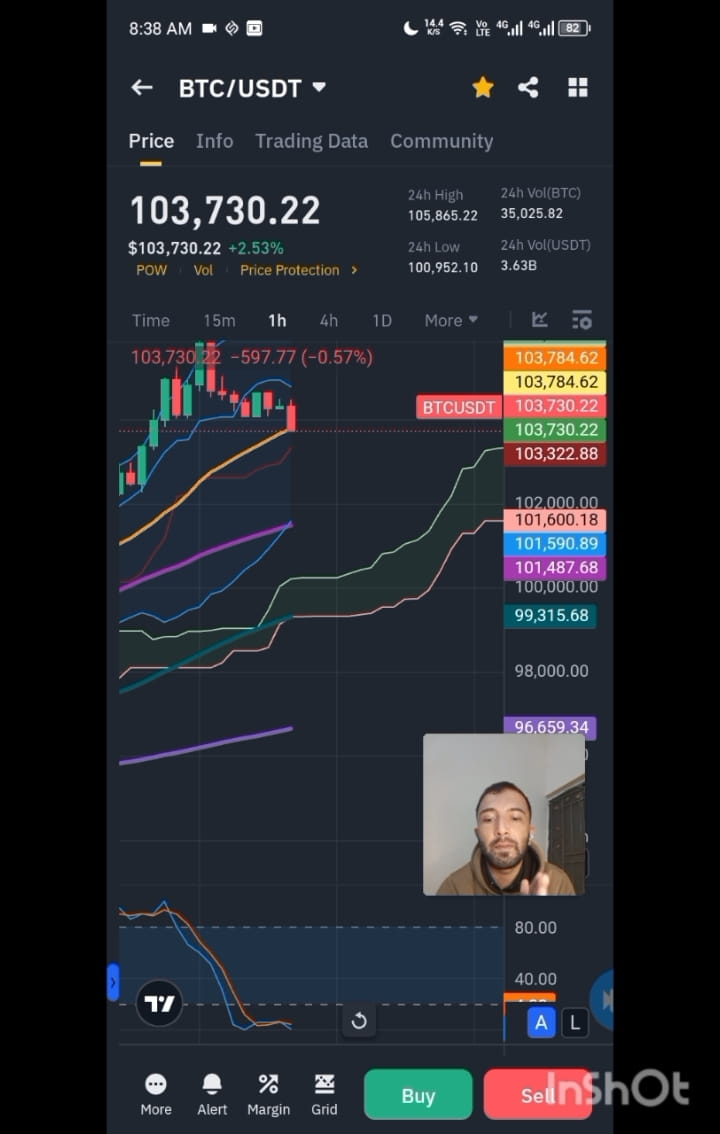The height and width of the screenshot is (1134, 720).
Task: Tap the share icon in the top bar
Action: (x=528, y=87)
